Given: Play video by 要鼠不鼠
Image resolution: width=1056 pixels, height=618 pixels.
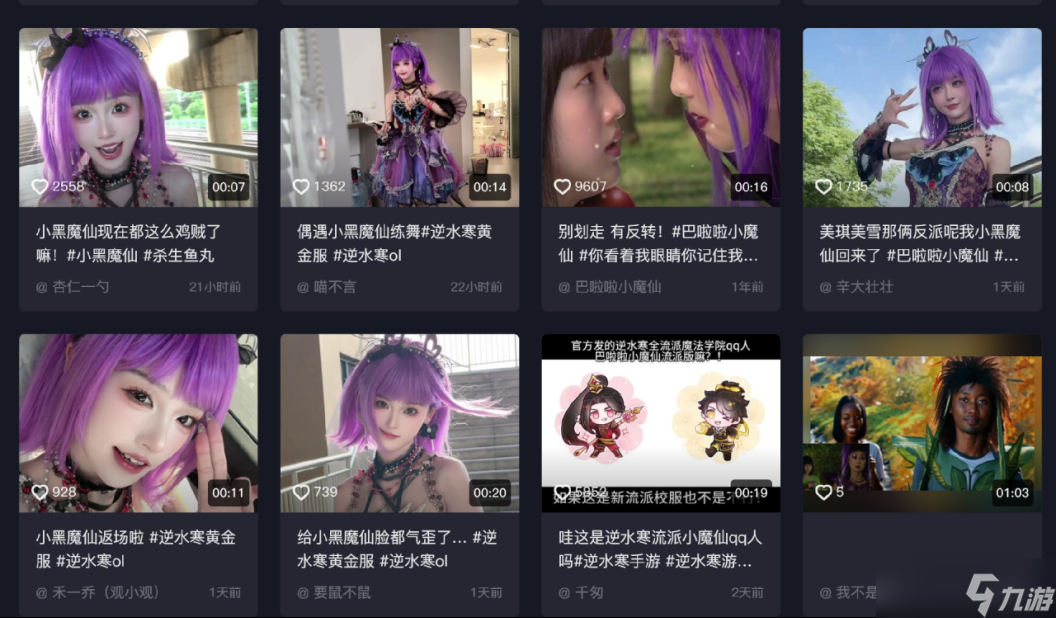Looking at the screenshot, I should (x=399, y=422).
